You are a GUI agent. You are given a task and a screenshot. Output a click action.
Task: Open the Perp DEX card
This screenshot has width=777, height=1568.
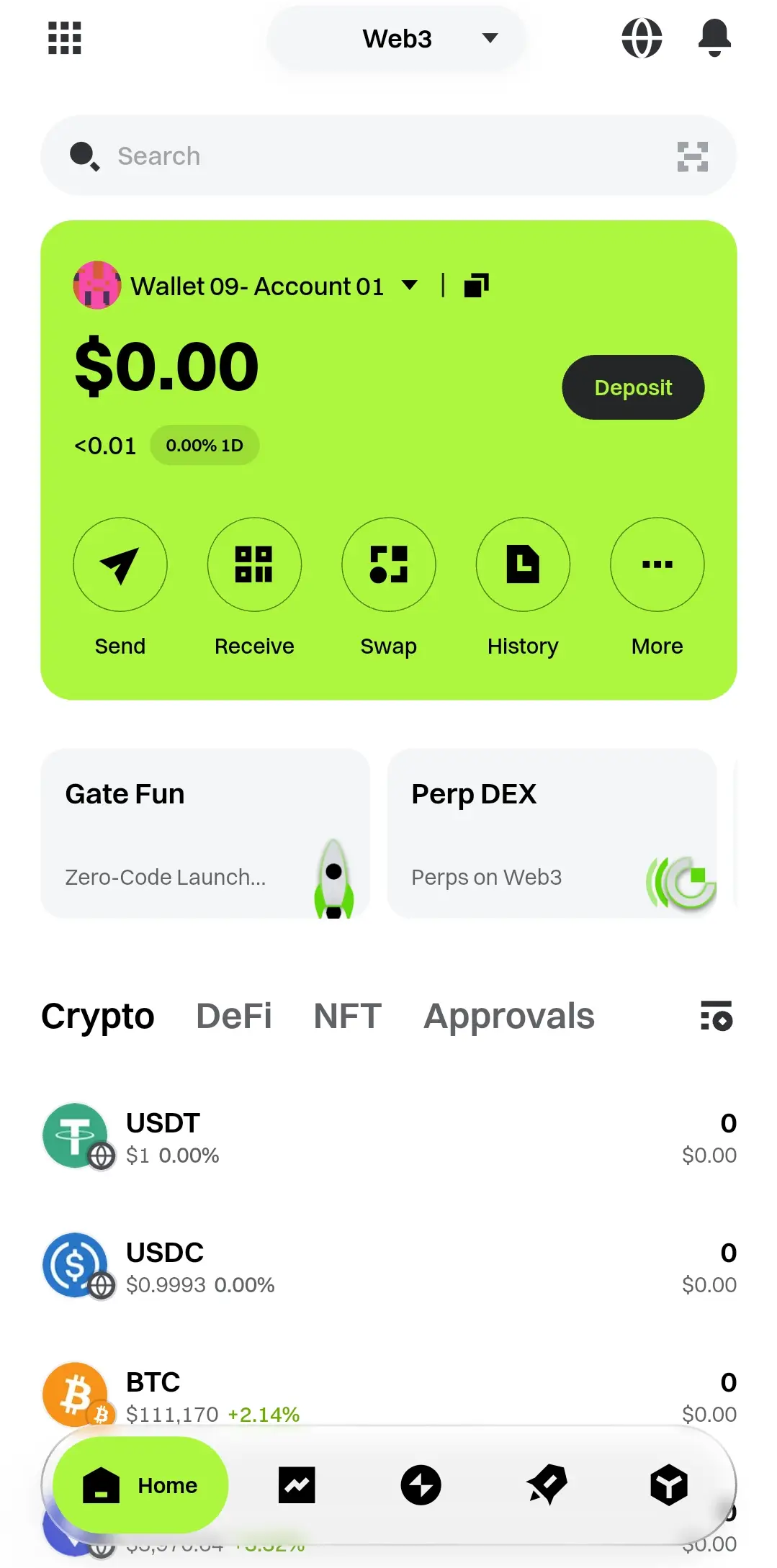coord(552,833)
